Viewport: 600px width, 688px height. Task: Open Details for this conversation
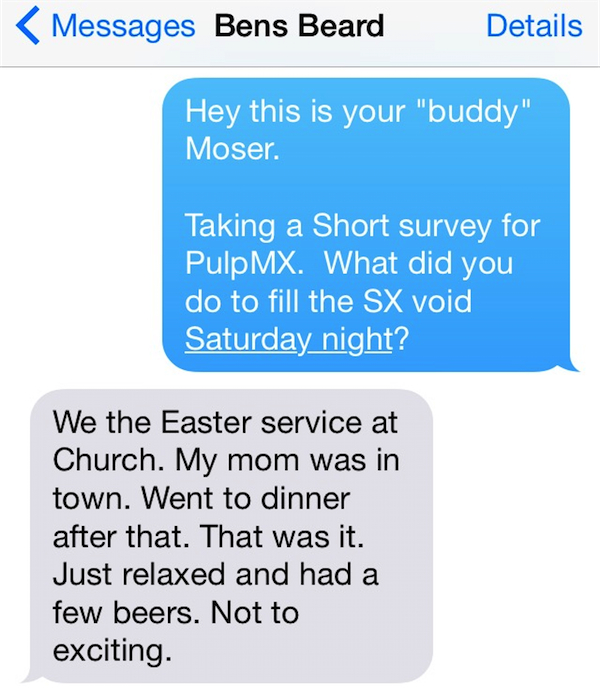[533, 26]
